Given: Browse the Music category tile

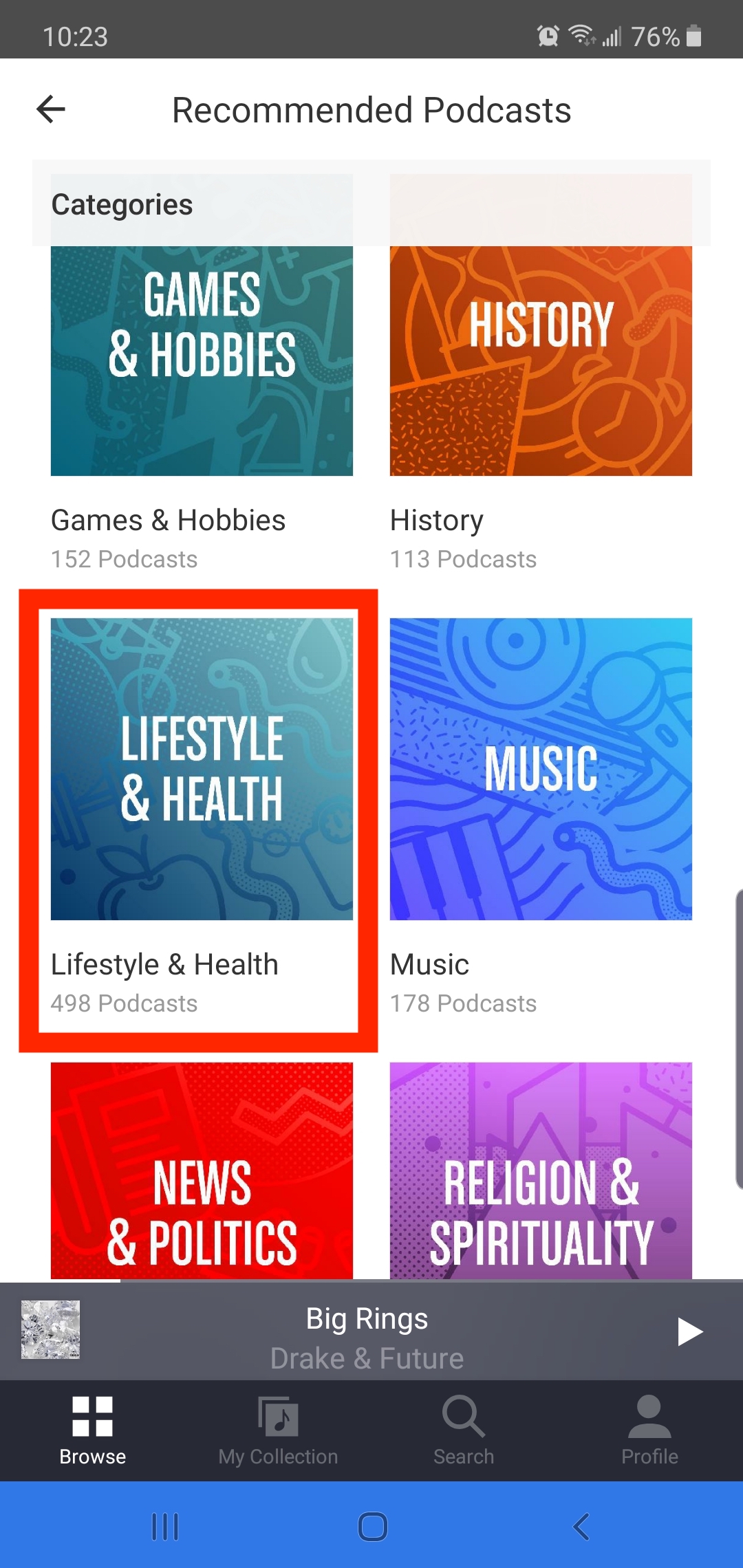Looking at the screenshot, I should point(541,768).
